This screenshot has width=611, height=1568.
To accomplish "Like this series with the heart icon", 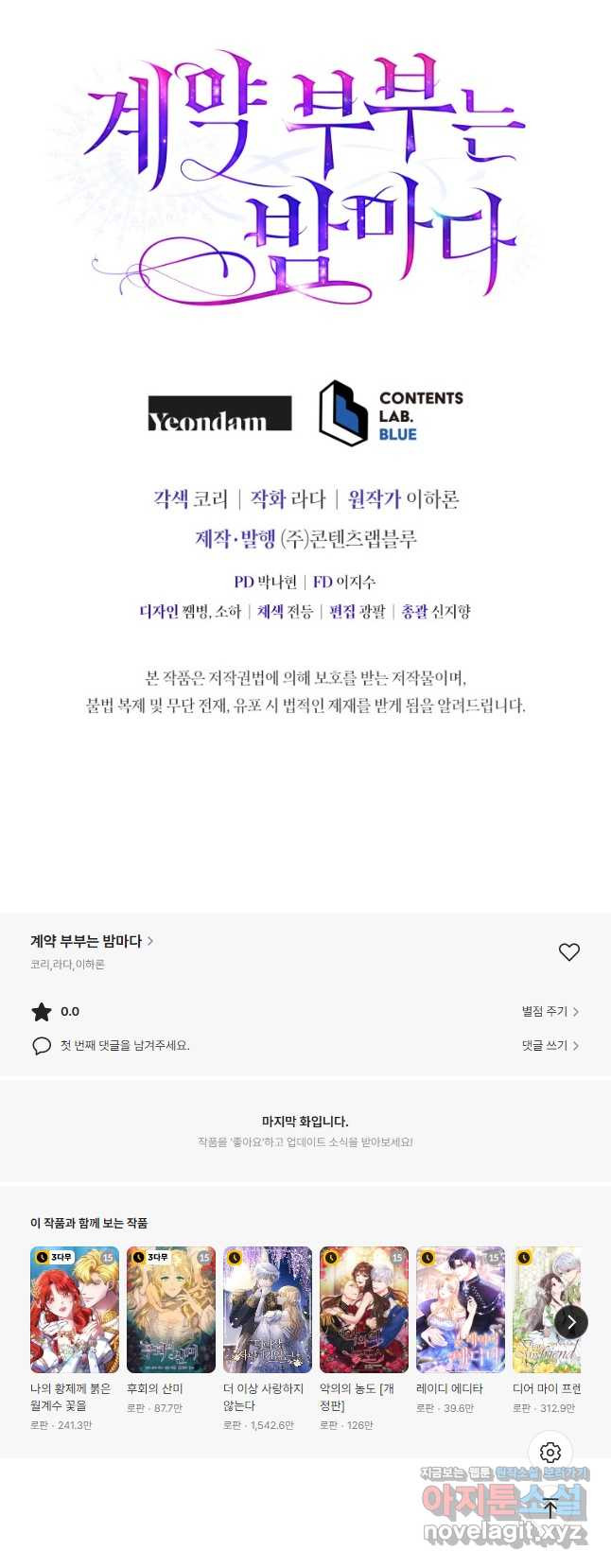I will pyautogui.click(x=568, y=952).
